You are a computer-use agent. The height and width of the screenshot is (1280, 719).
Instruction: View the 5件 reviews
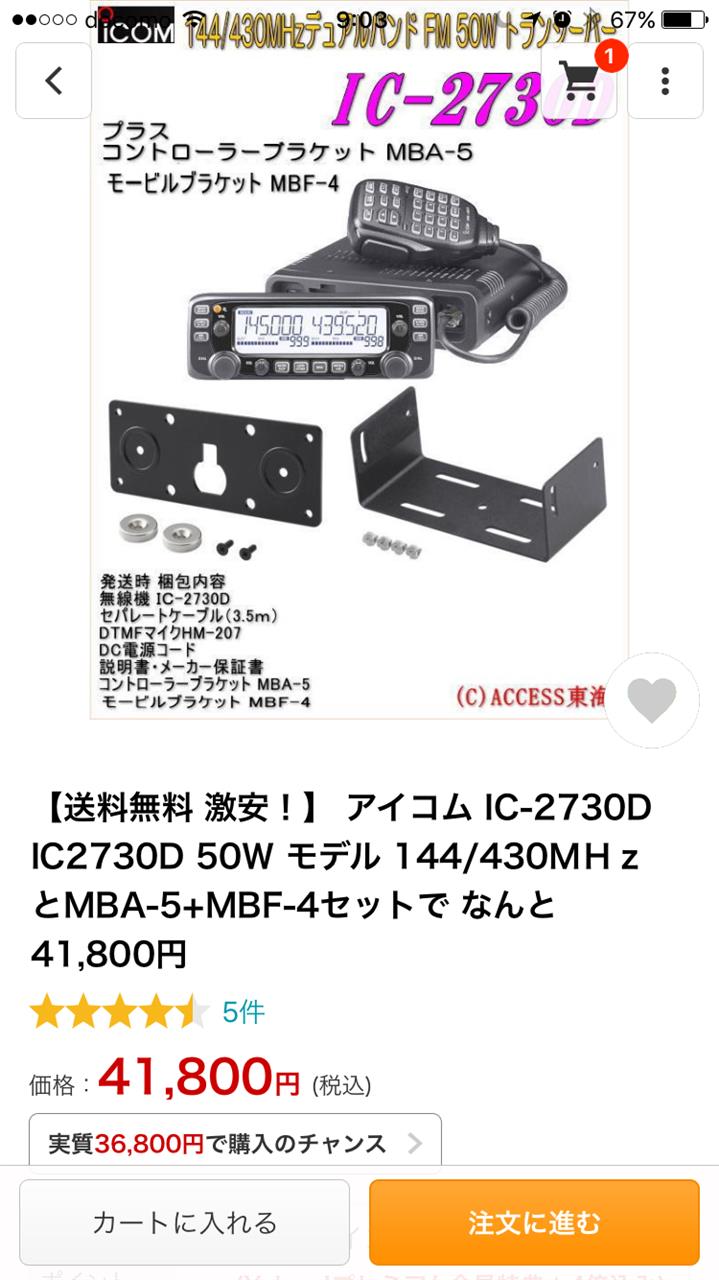[244, 1012]
